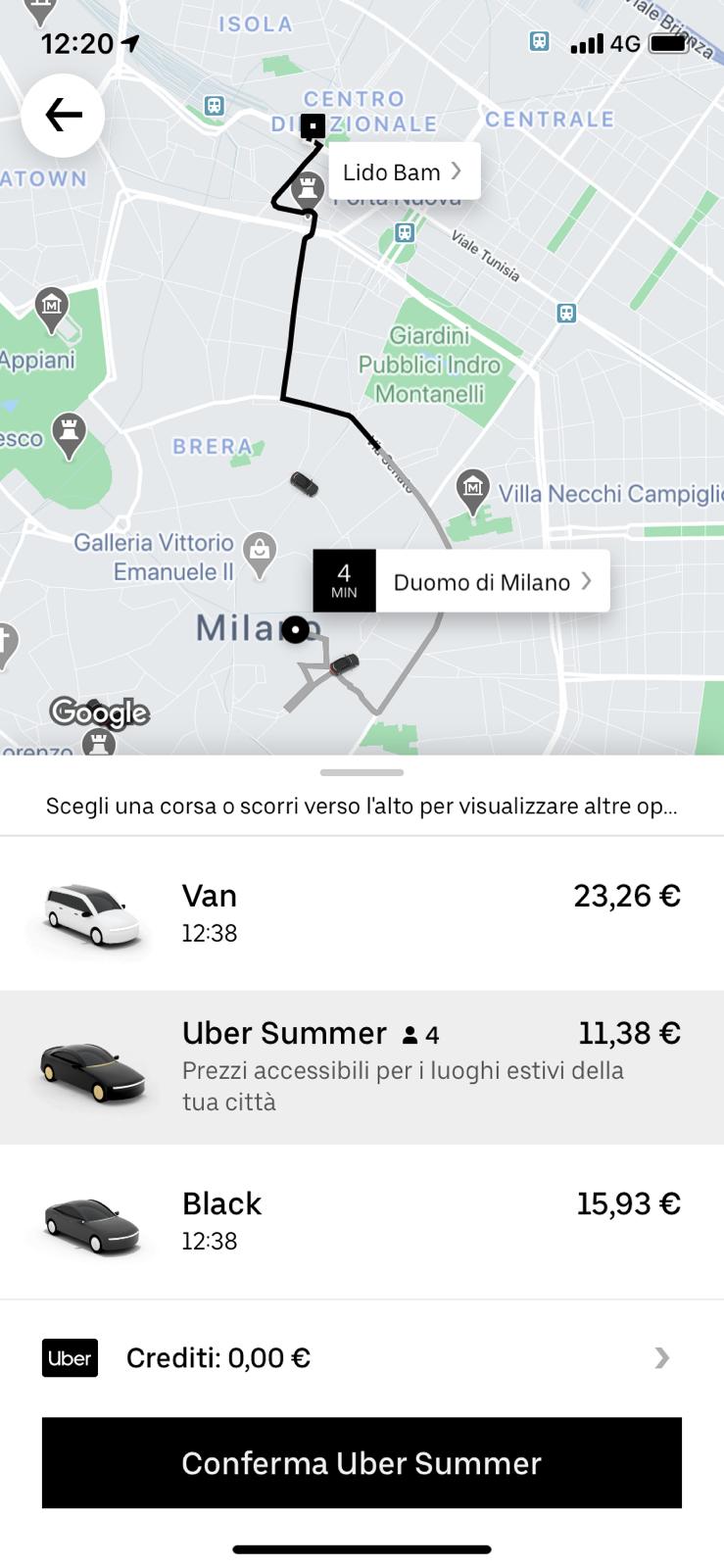Choose the Uber Summer ride
Screen dimensions: 724x1568
pyautogui.click(x=362, y=1066)
